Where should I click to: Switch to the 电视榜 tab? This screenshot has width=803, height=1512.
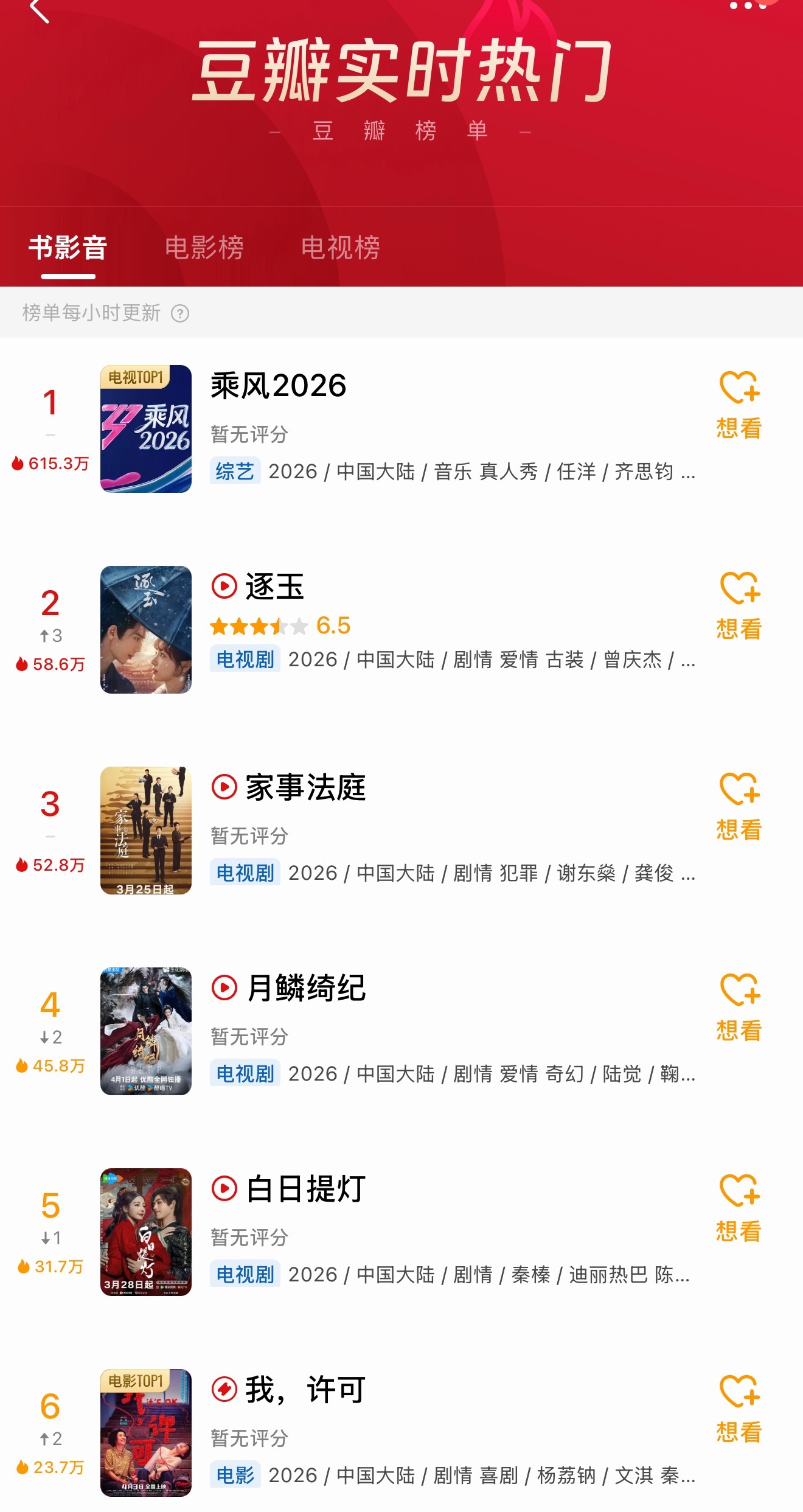click(341, 247)
